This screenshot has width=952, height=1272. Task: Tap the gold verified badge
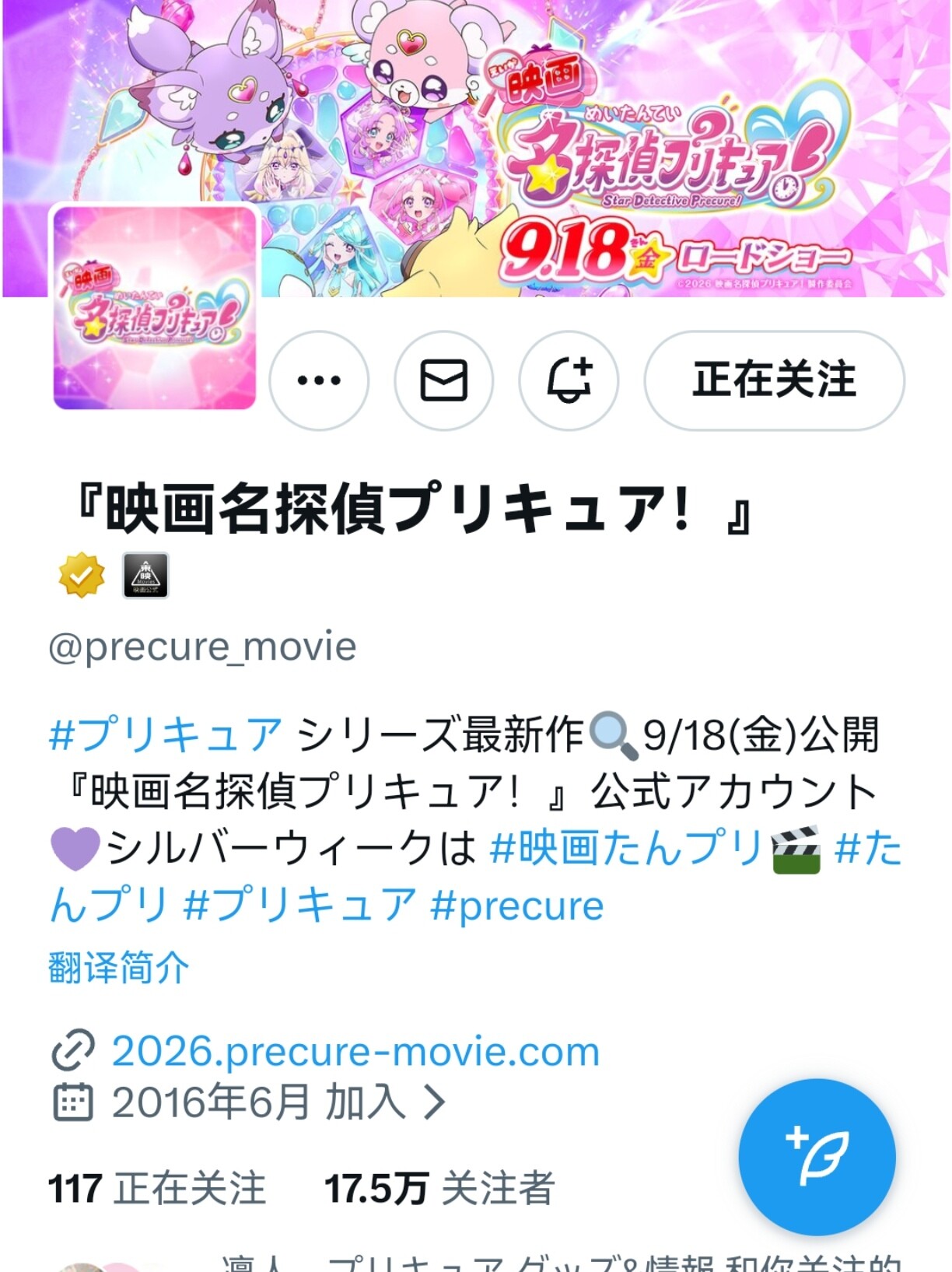[x=82, y=576]
